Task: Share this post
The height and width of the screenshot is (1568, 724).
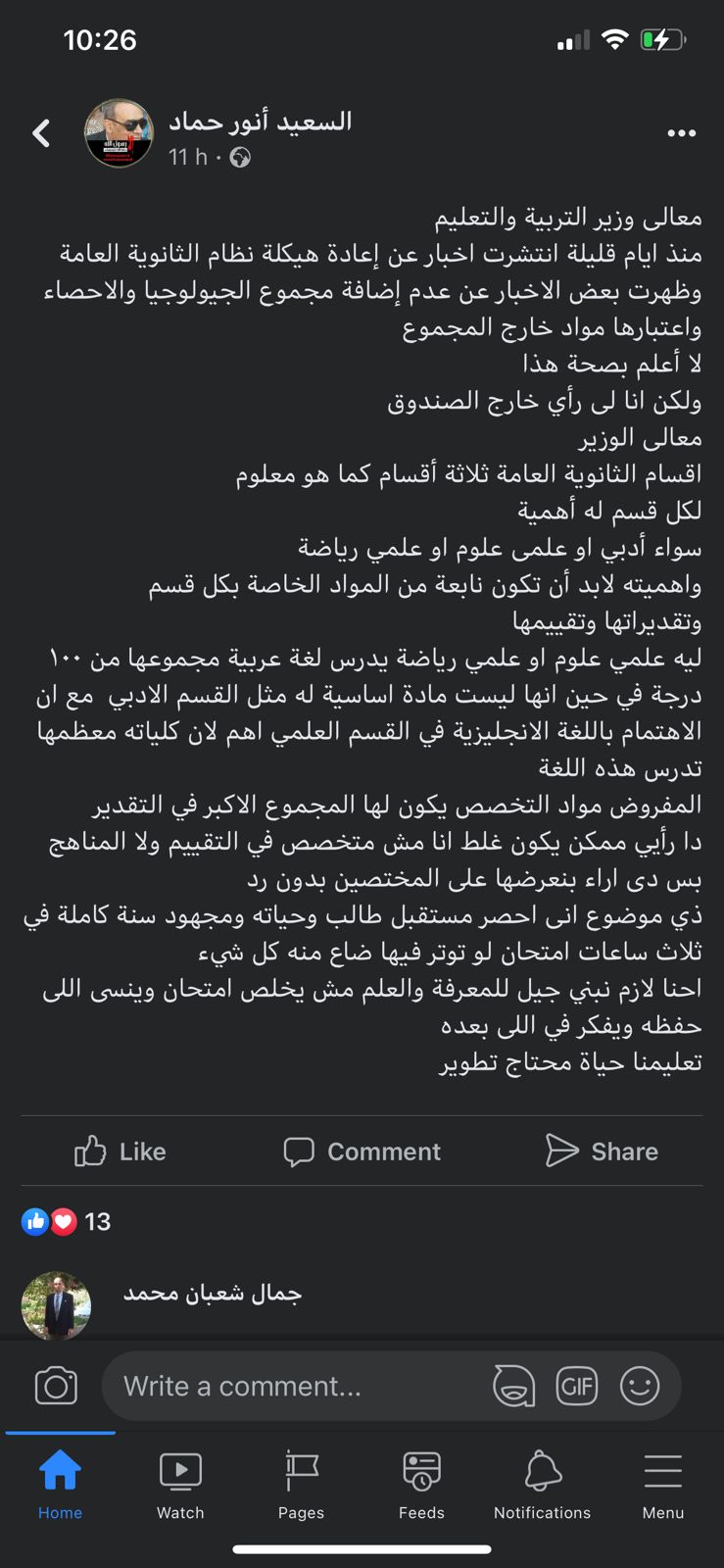Action: [x=602, y=1151]
